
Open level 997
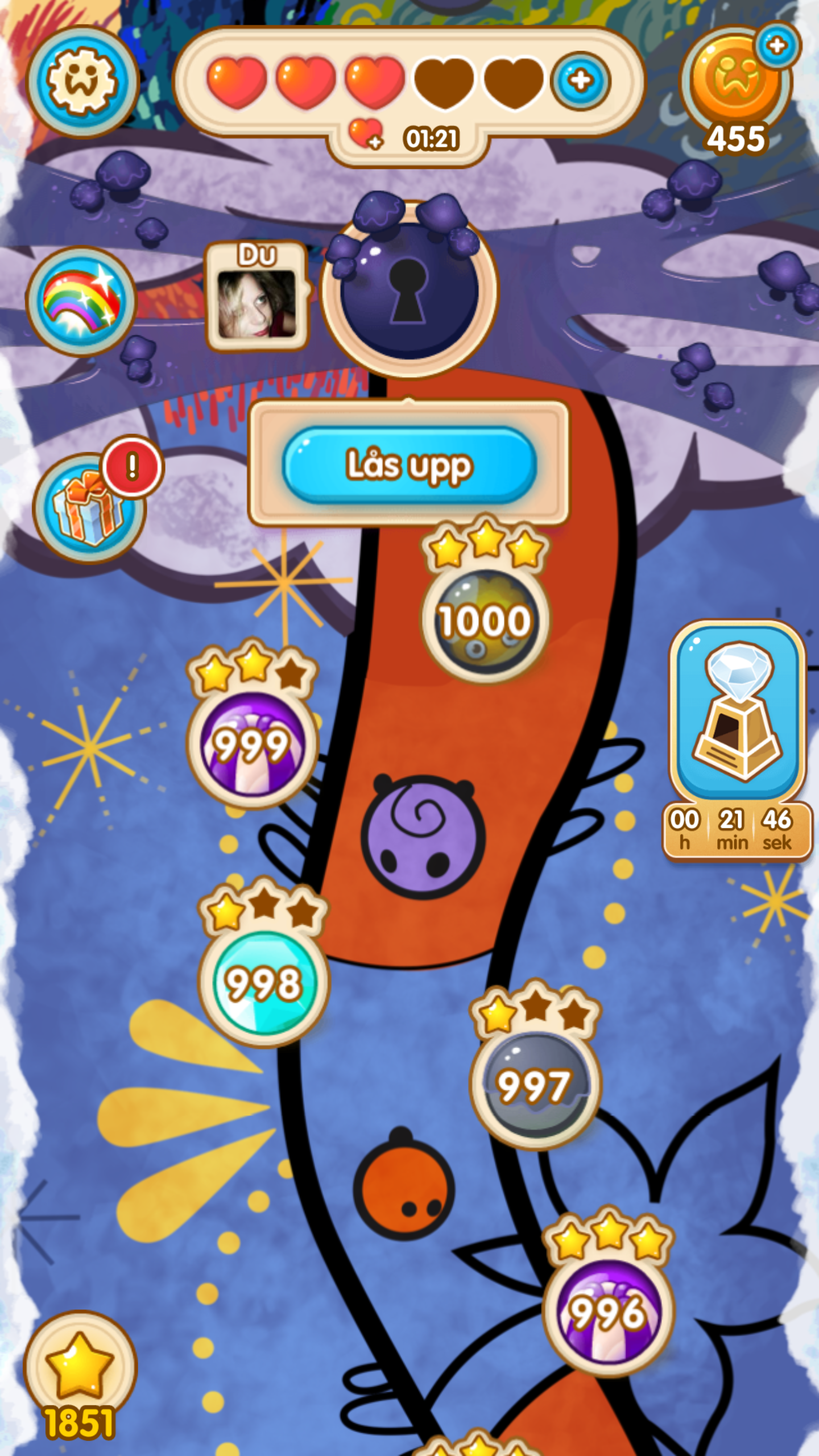click(x=534, y=1086)
